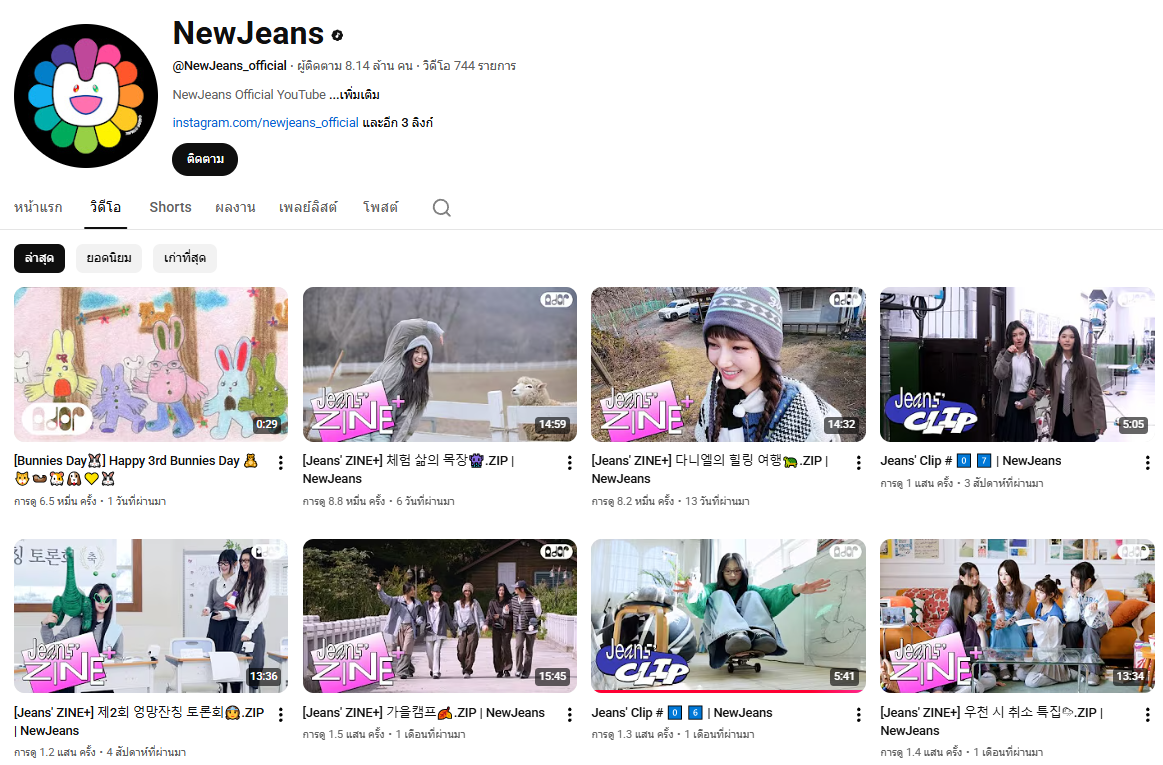This screenshot has height=765, width=1163.
Task: Sort videos by ยอดนิยม chip
Action: pos(109,258)
